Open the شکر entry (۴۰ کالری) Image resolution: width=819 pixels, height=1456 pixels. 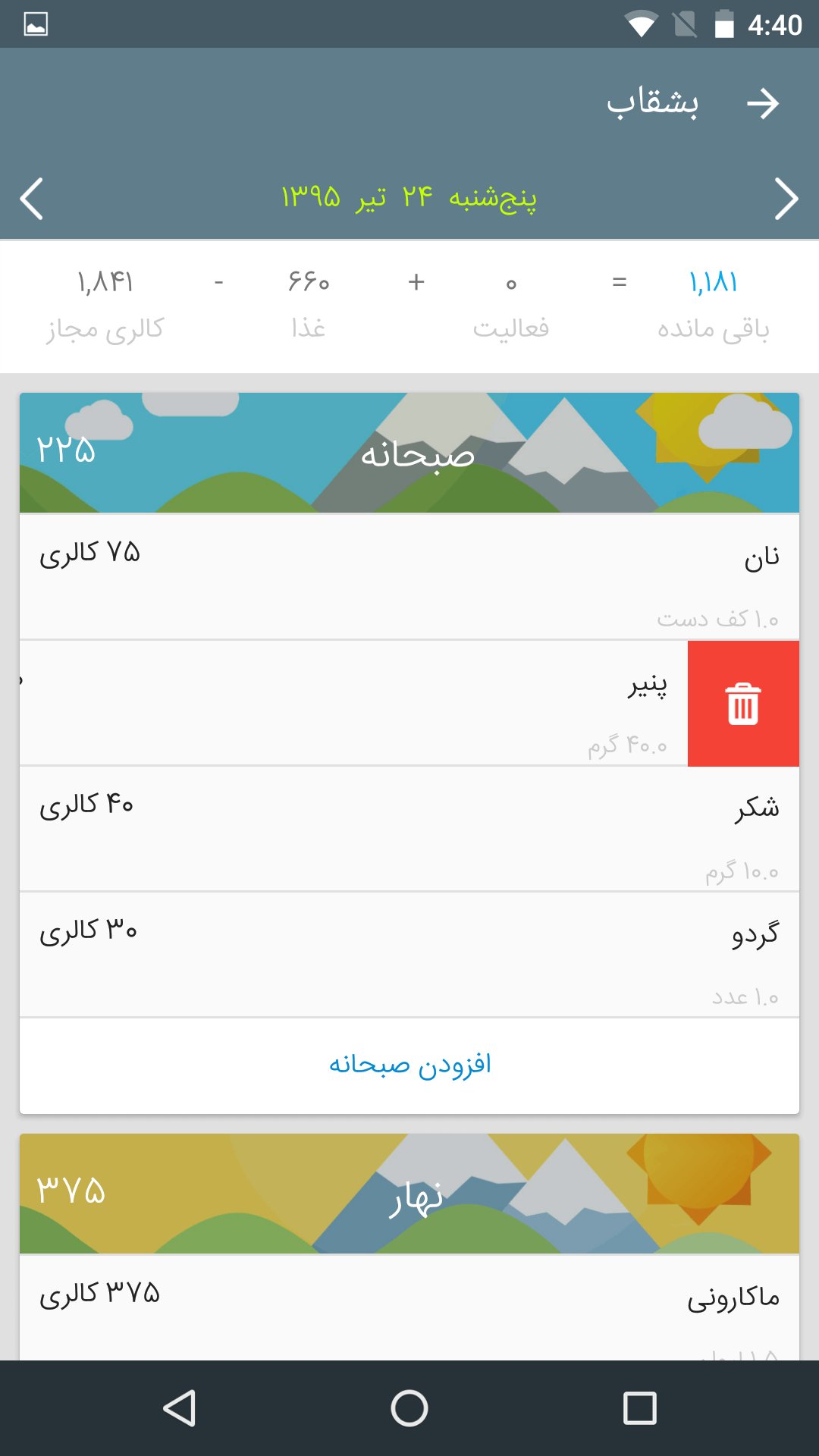click(409, 829)
